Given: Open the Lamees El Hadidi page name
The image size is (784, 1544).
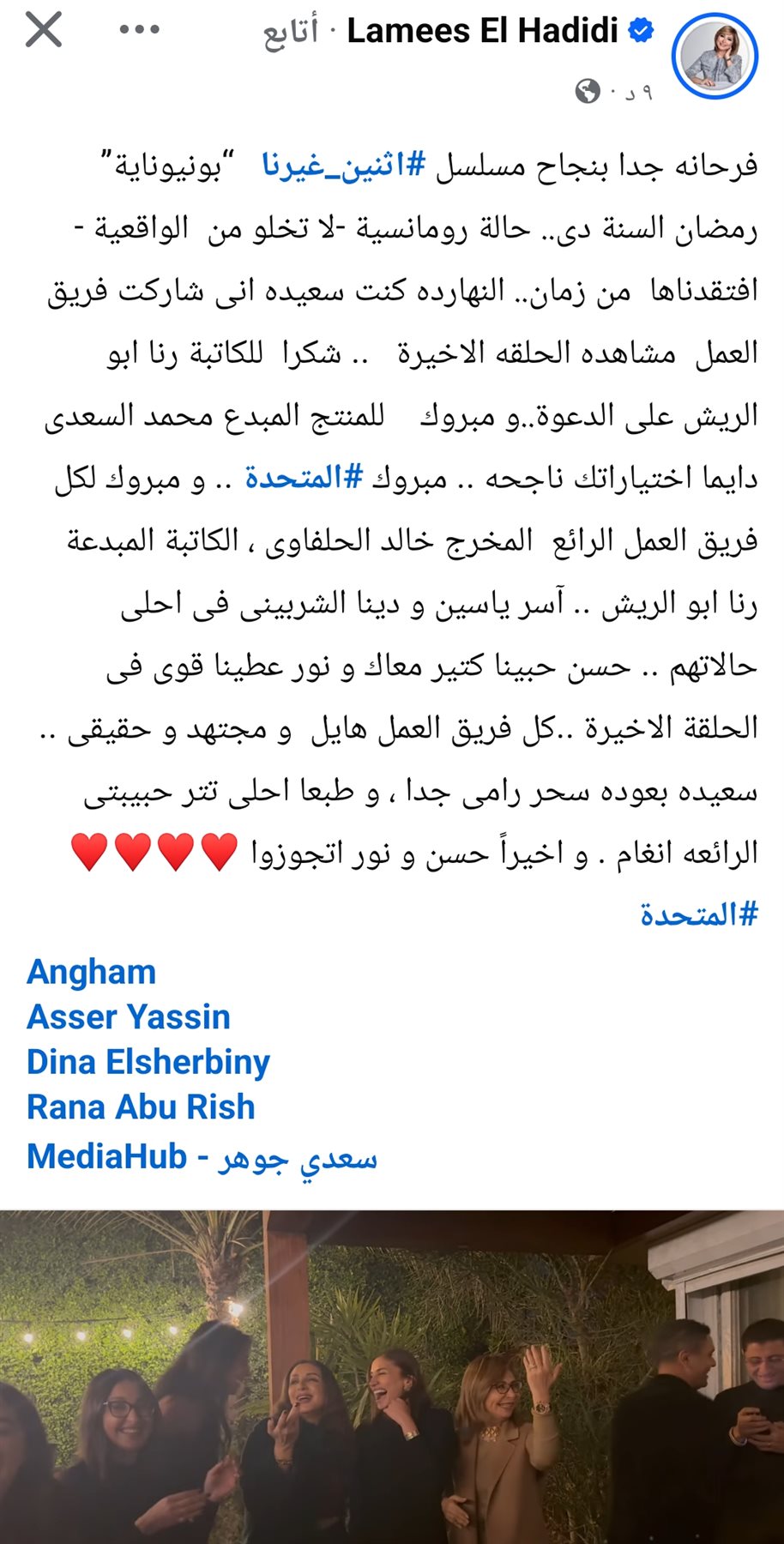Looking at the screenshot, I should tap(482, 32).
